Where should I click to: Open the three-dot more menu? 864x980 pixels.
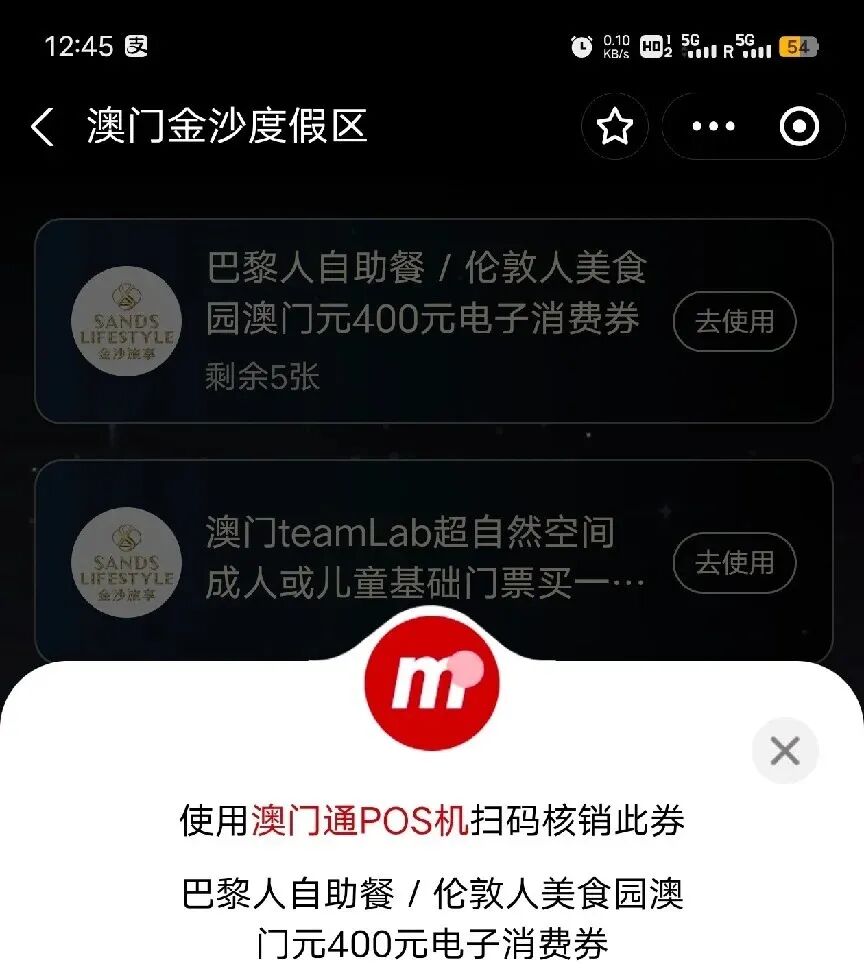point(713,127)
